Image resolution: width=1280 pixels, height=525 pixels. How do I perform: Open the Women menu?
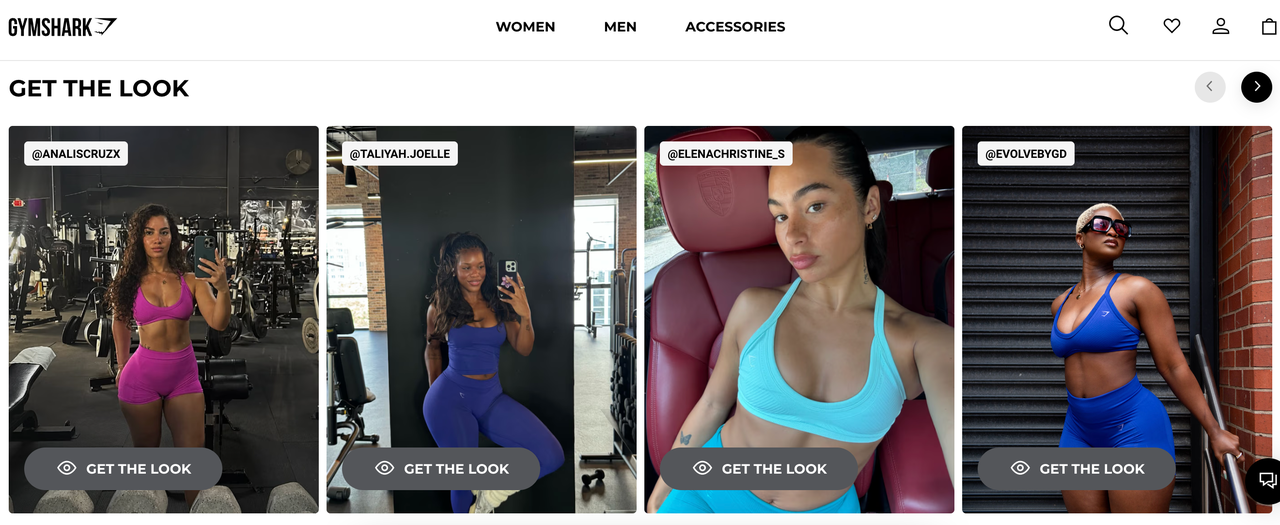coord(525,27)
